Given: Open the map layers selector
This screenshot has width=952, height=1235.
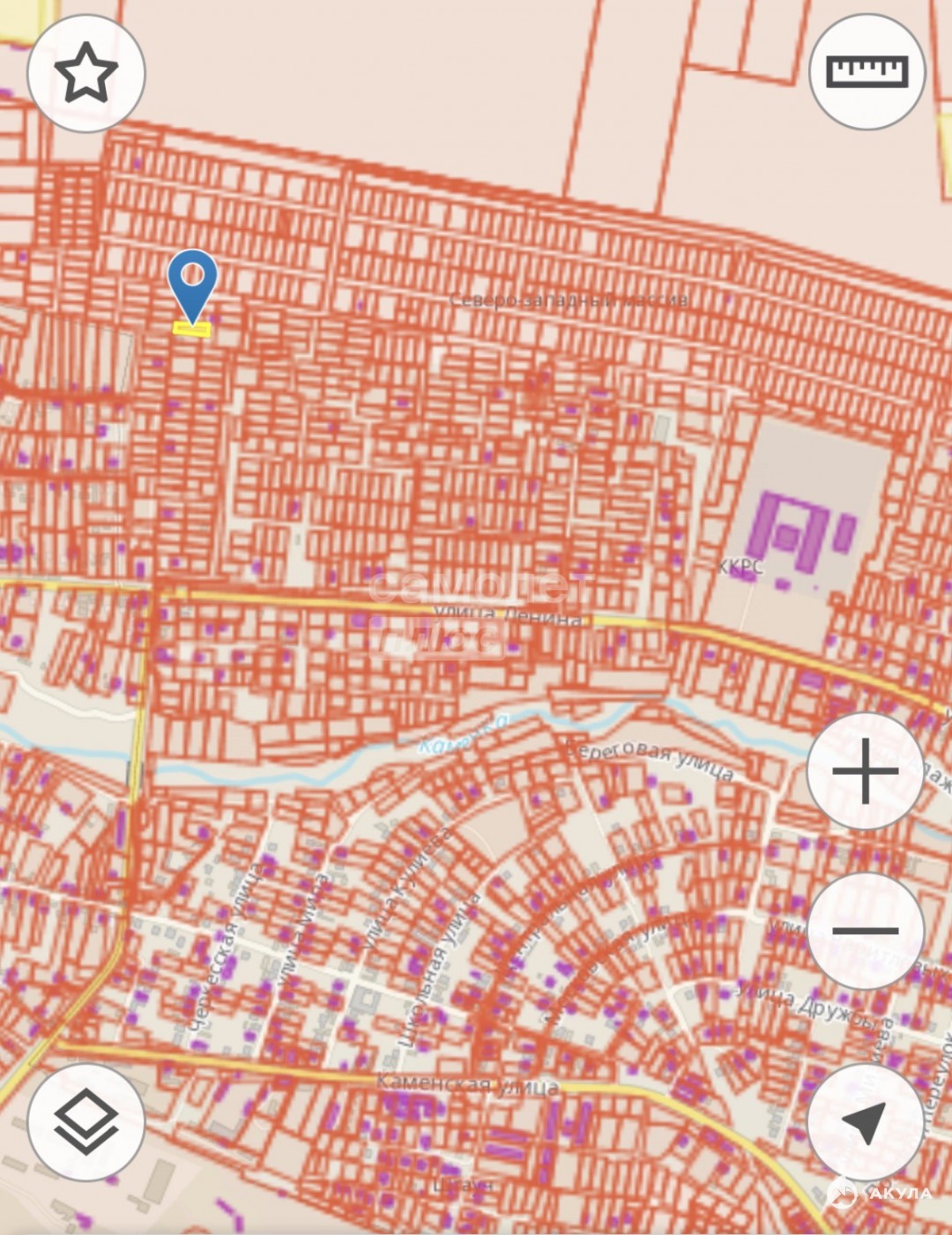Looking at the screenshot, I should 86,1121.
